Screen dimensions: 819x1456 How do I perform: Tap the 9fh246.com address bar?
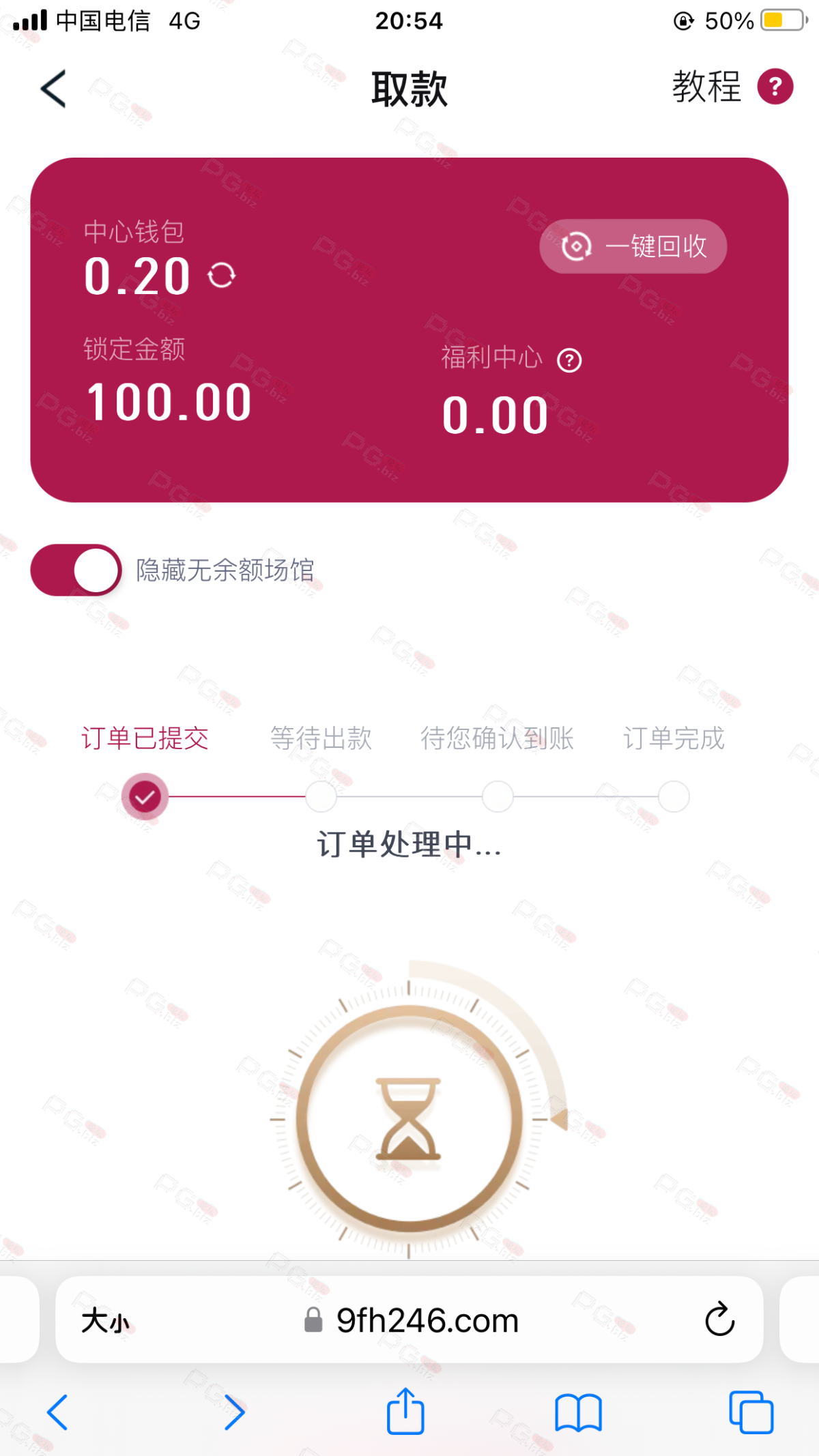409,1320
